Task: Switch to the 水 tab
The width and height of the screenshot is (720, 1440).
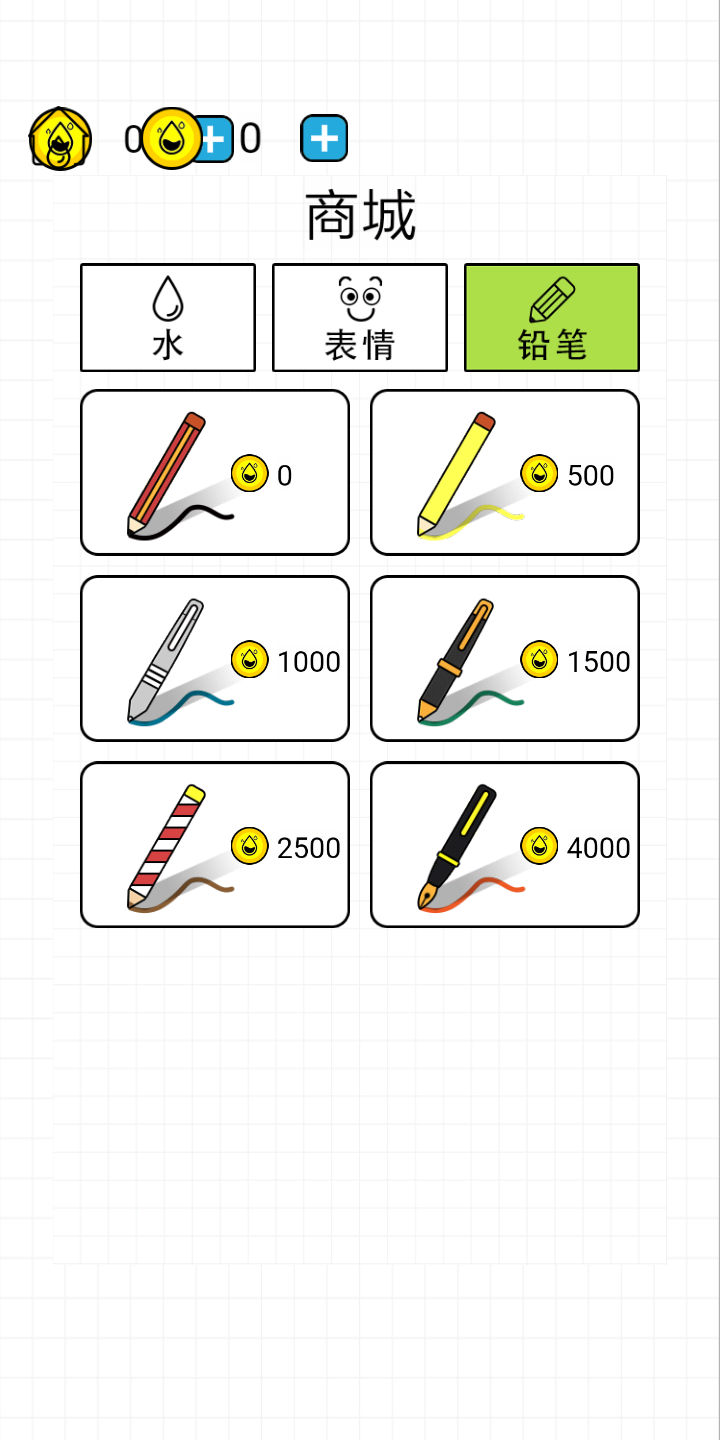Action: tap(168, 318)
